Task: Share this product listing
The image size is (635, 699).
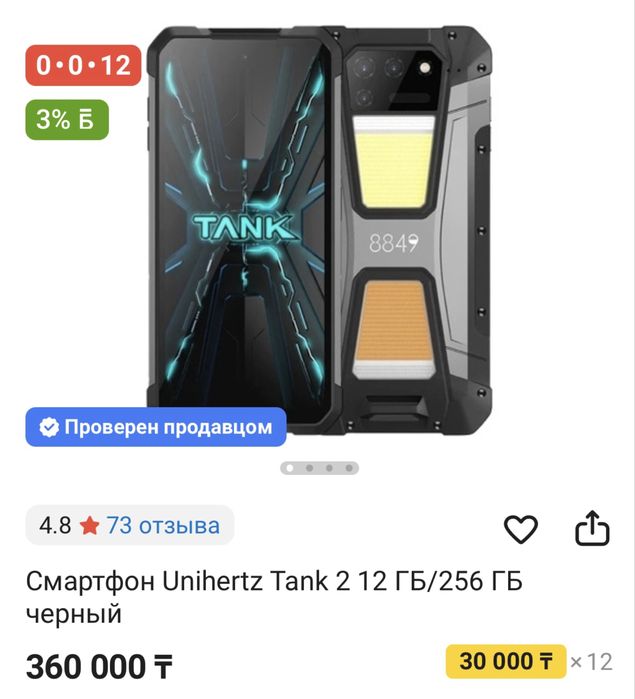Action: pos(591,528)
